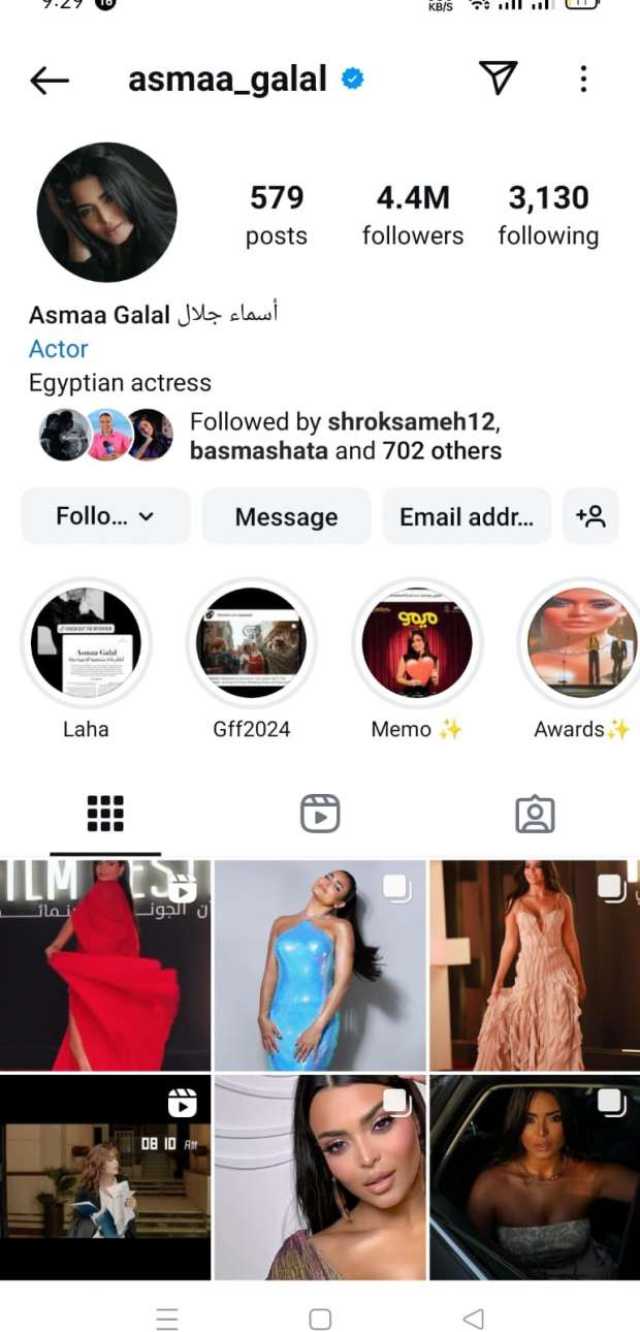
Task: Open the Memo story highlight
Action: (416, 643)
